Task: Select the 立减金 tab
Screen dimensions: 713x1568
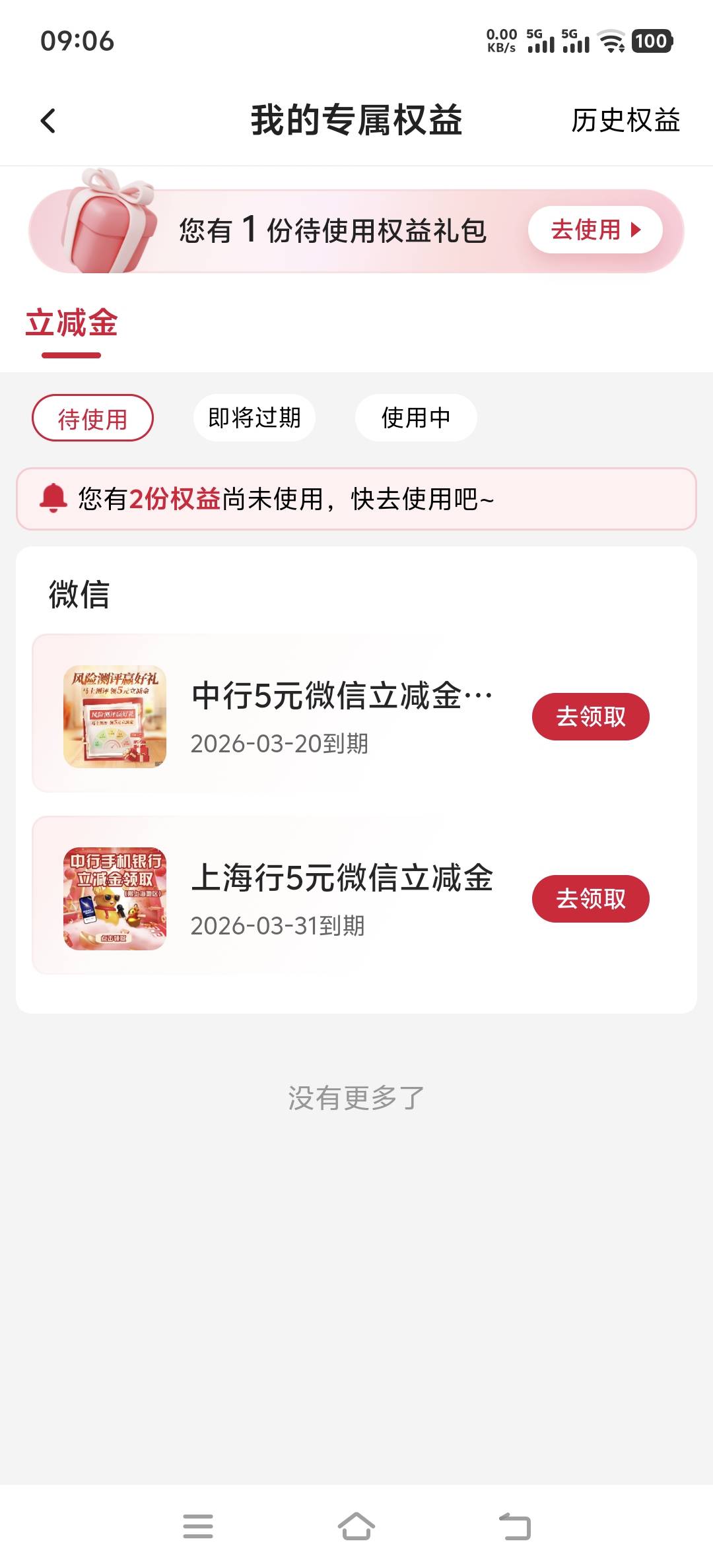Action: click(x=71, y=325)
